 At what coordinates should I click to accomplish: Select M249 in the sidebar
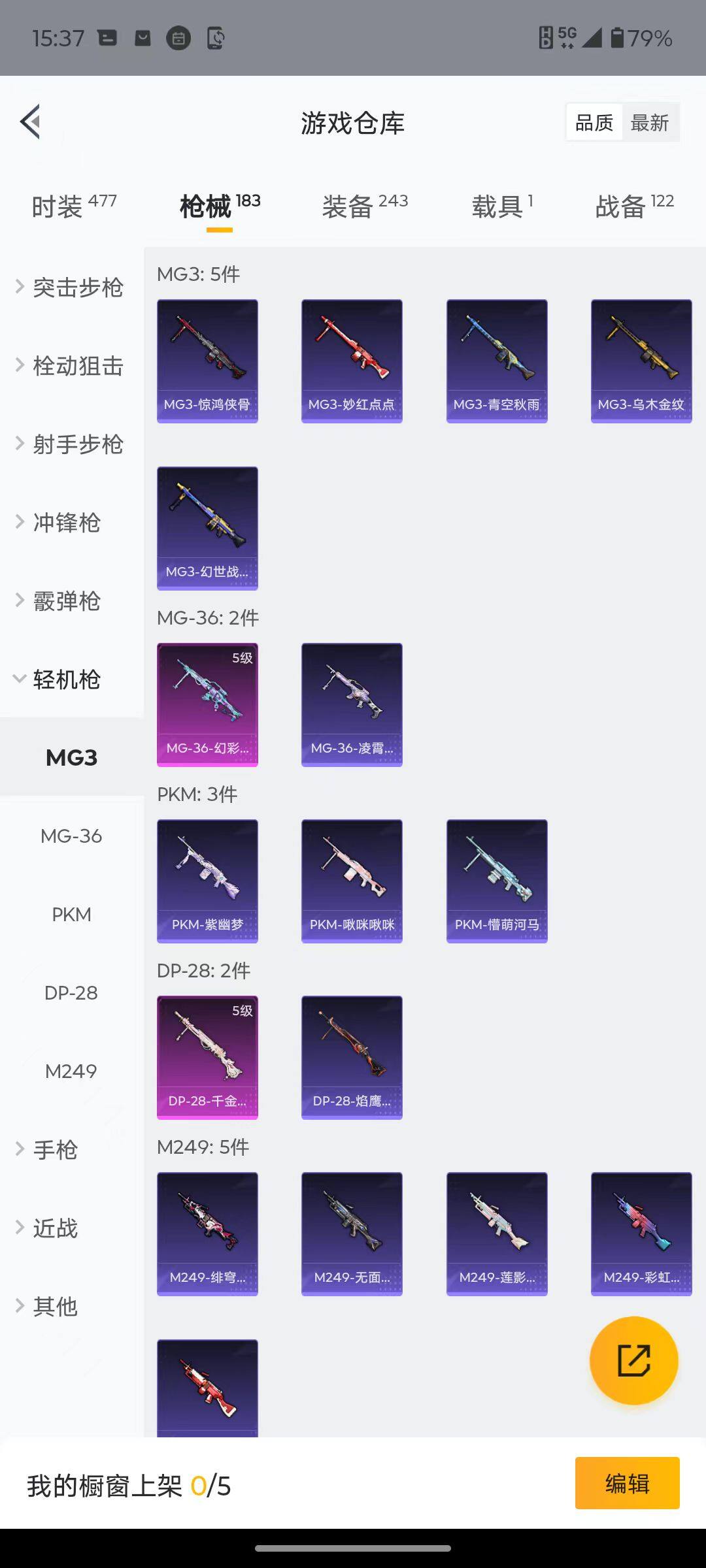pos(71,1071)
